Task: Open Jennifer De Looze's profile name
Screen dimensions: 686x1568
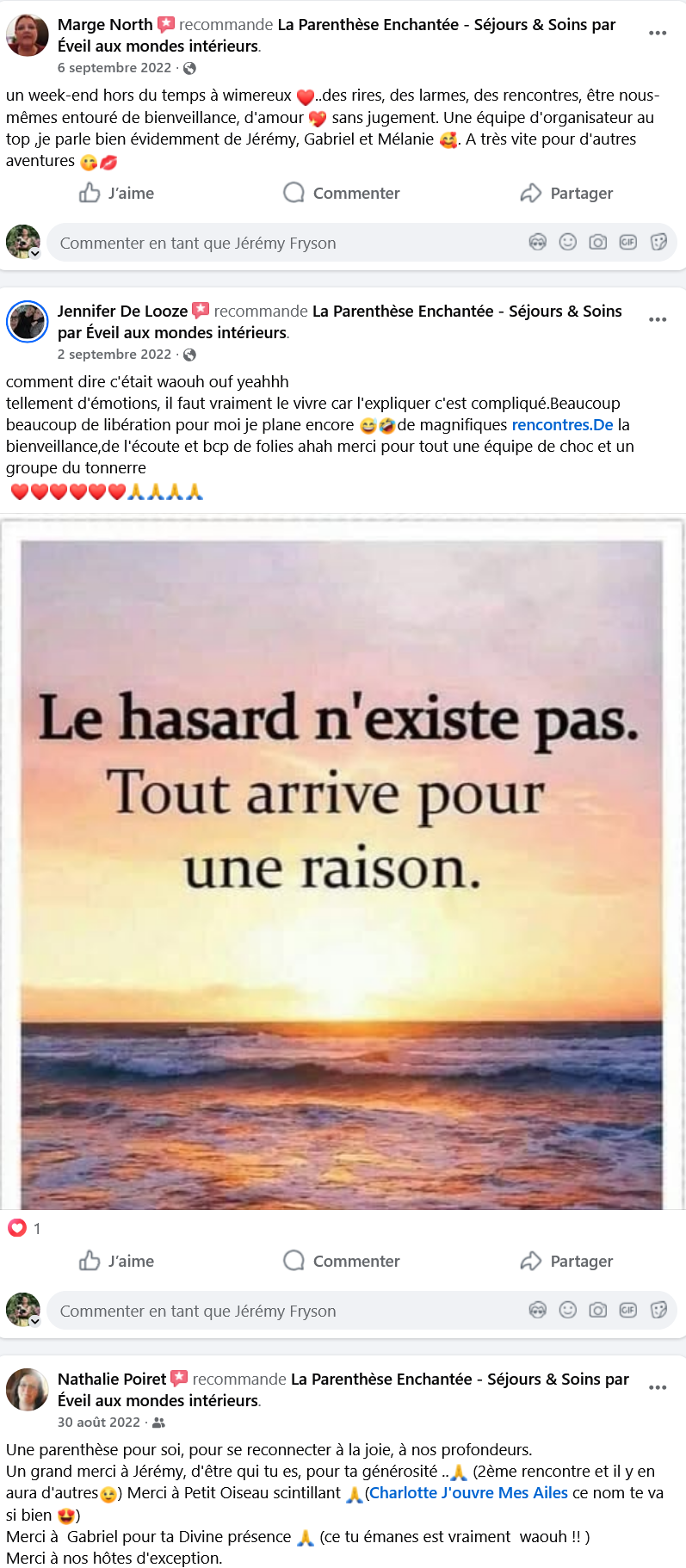Action: pos(122,311)
